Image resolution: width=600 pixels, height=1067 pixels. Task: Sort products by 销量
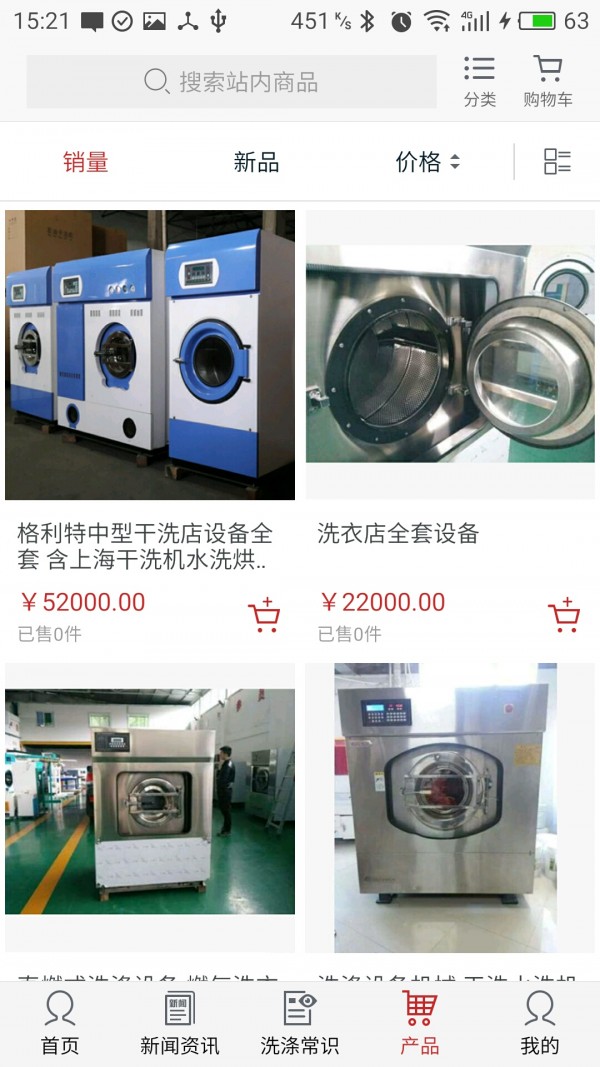[x=86, y=162]
